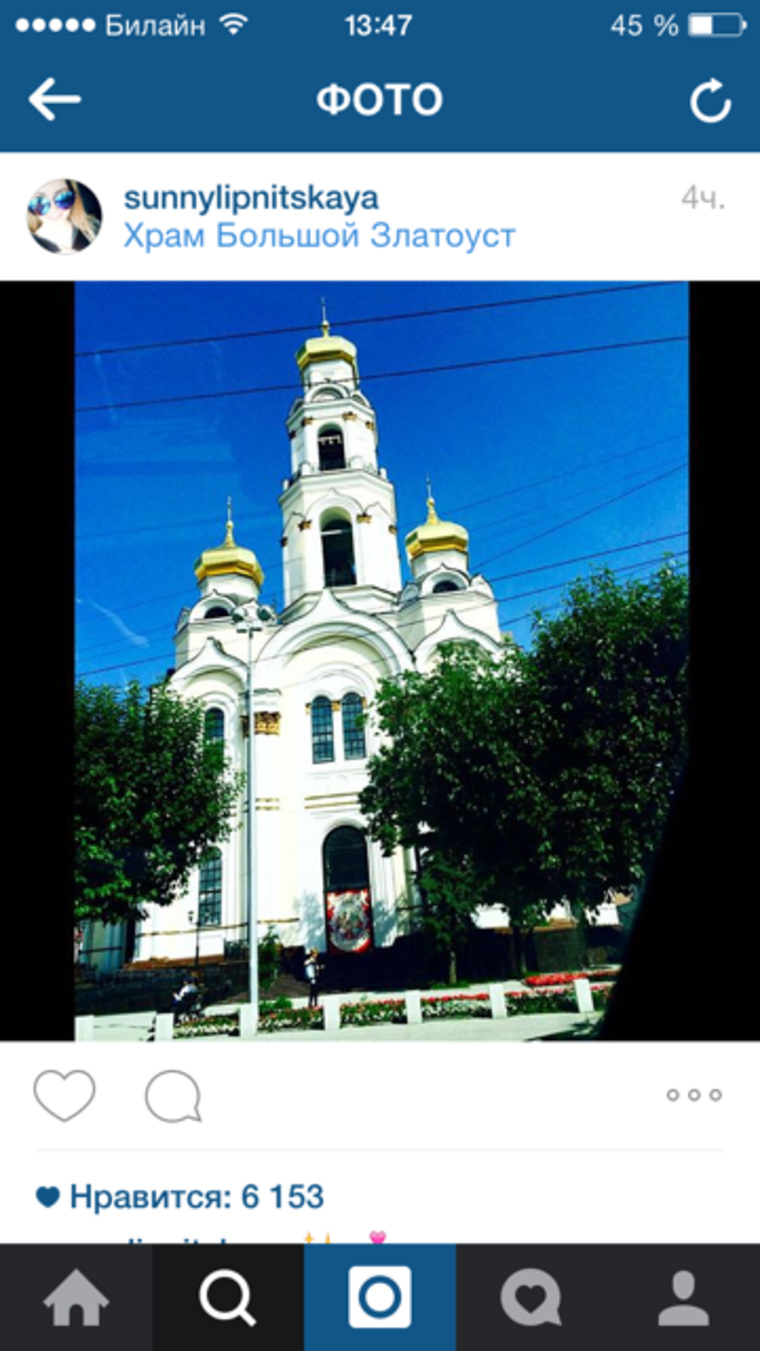Switch to the Home feed tab
This screenshot has width=760, height=1351.
[x=76, y=1298]
